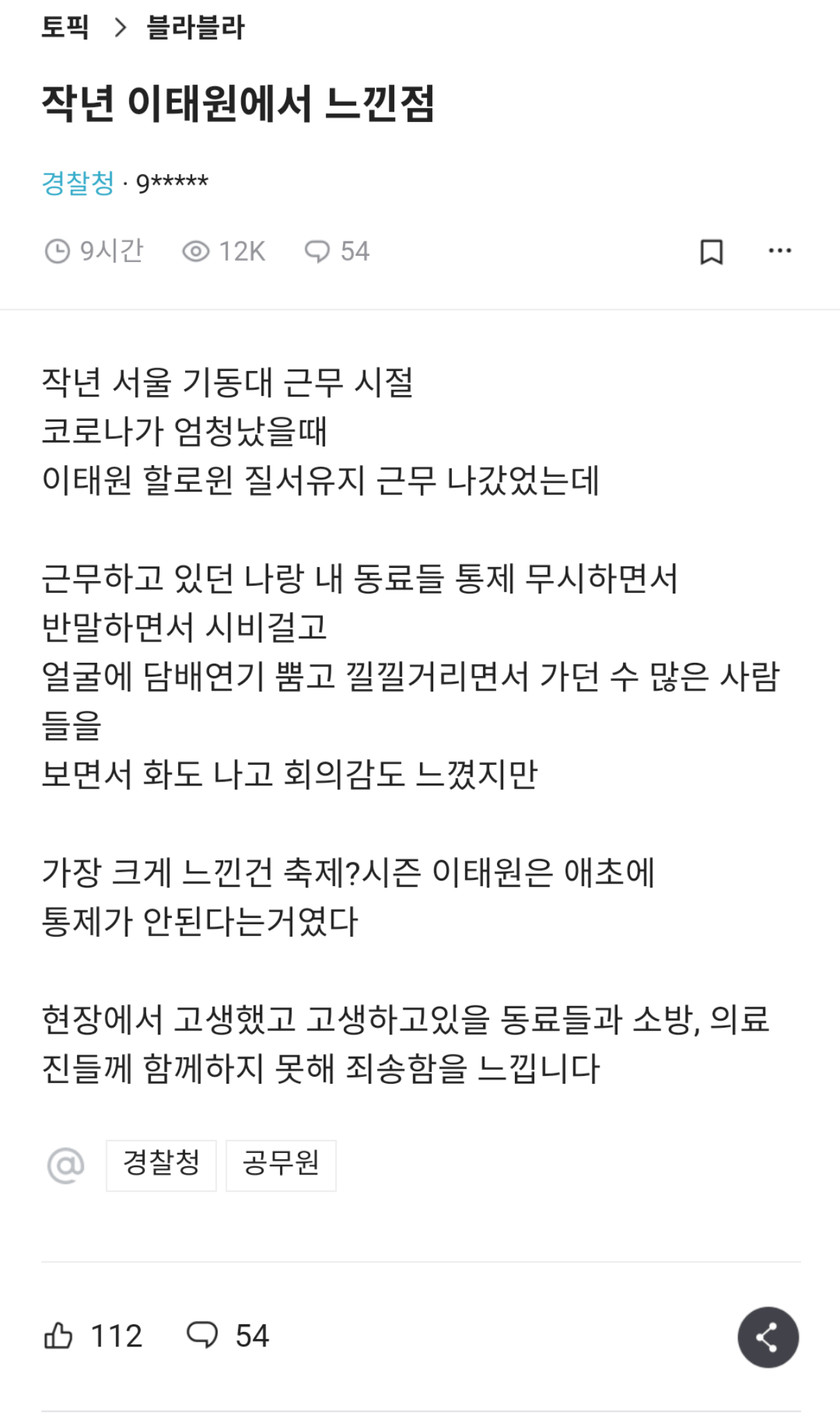Bookmark this post
The width and height of the screenshot is (840, 1420).
click(x=711, y=252)
